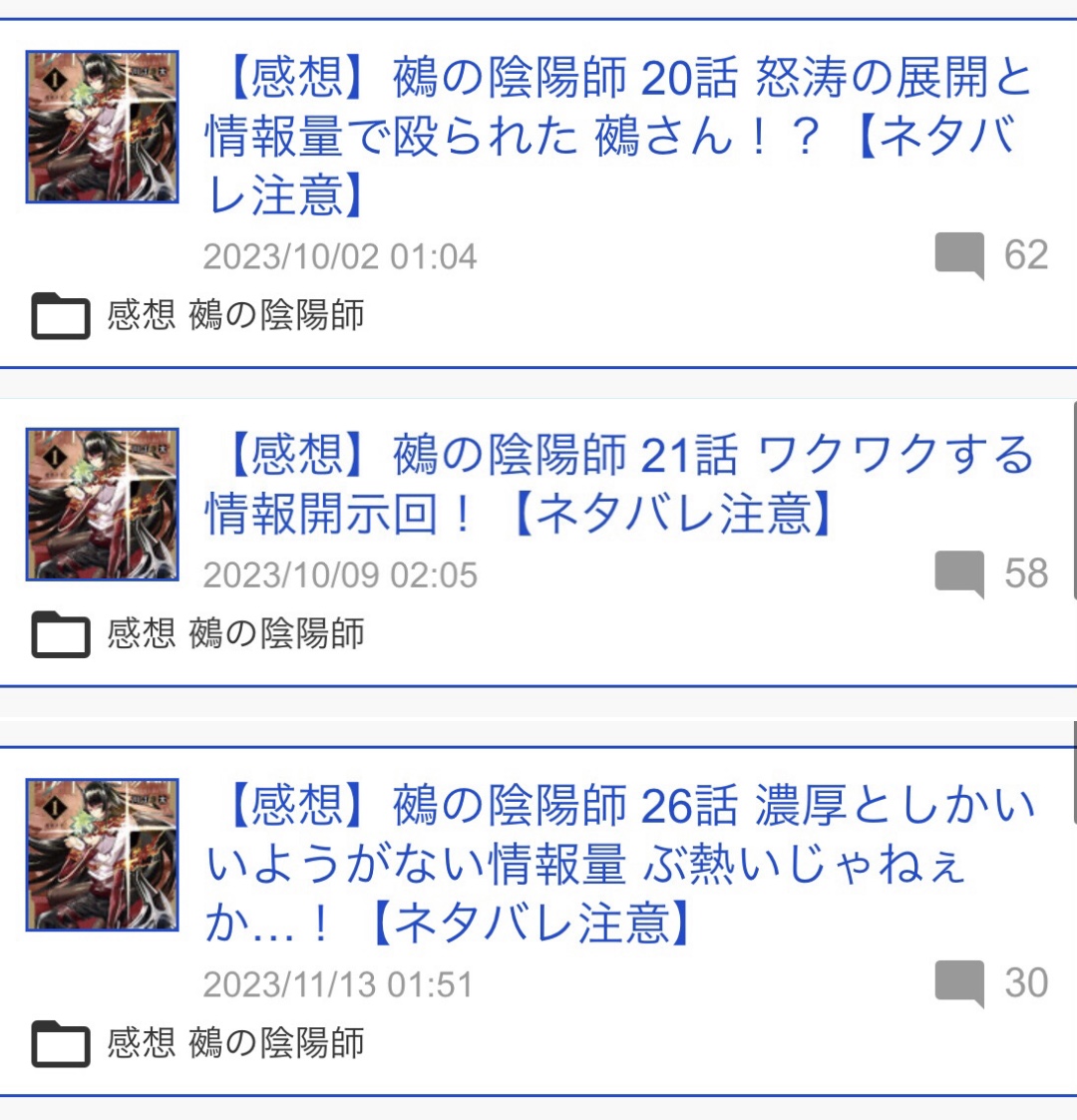Open 感想 category under the 20話 post

coord(141,315)
